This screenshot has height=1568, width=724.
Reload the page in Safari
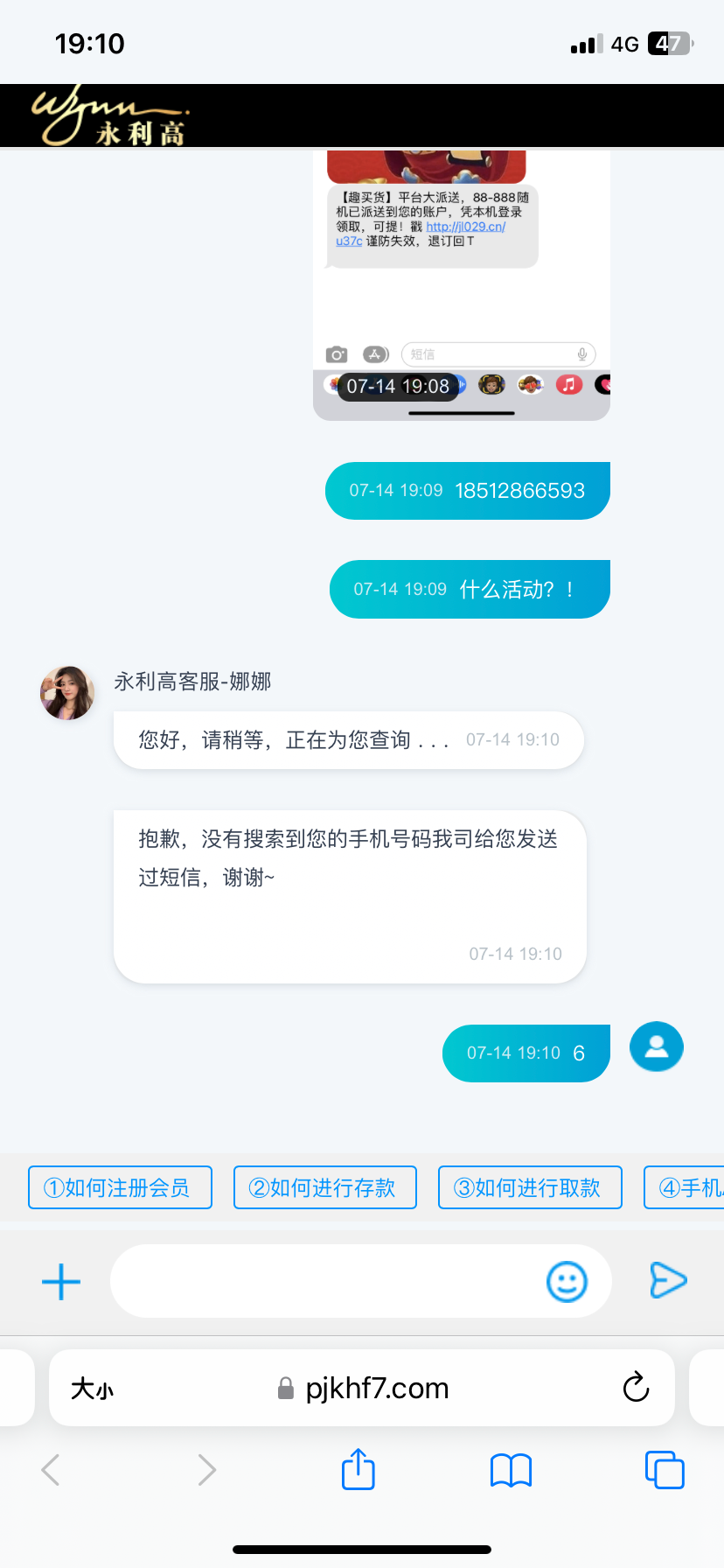(x=636, y=1387)
